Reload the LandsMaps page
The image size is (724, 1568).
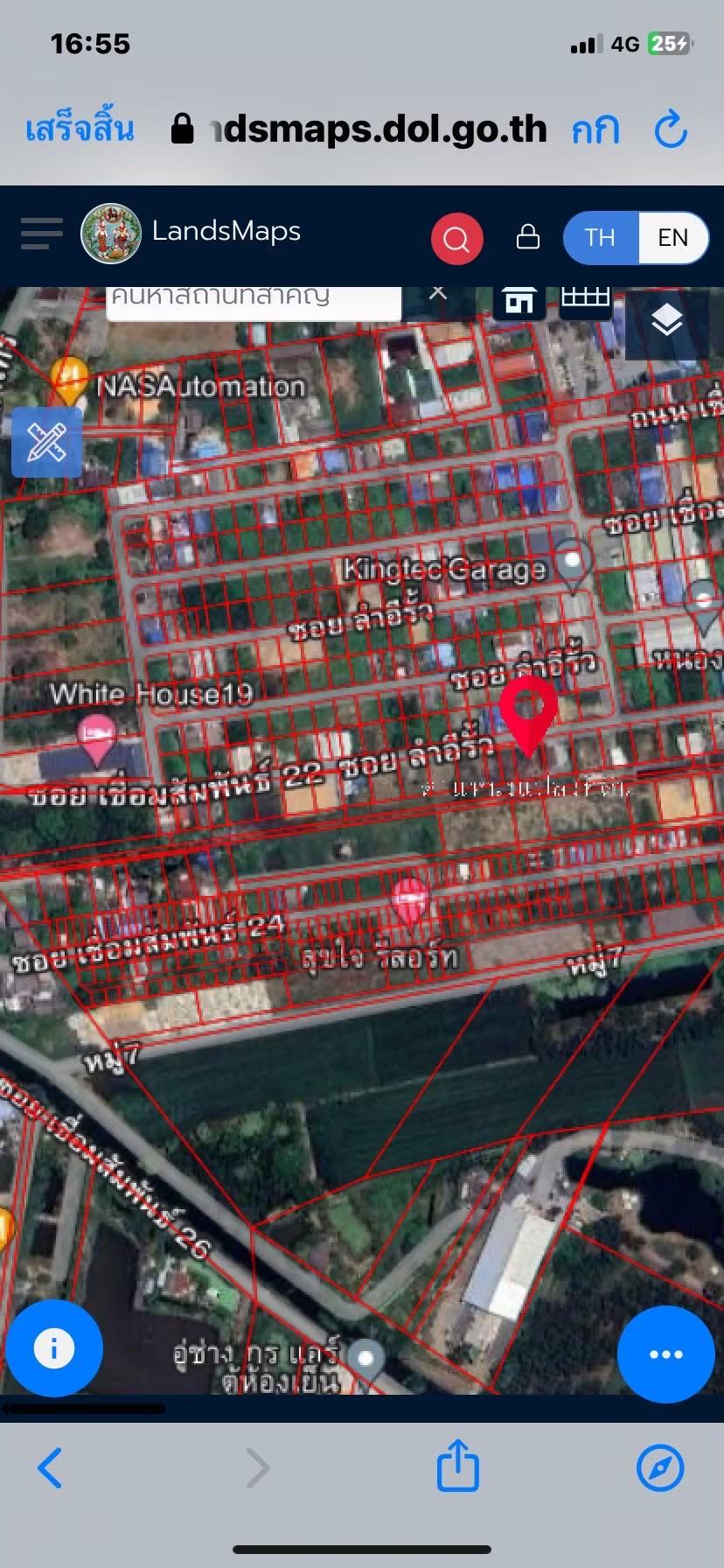tap(671, 129)
